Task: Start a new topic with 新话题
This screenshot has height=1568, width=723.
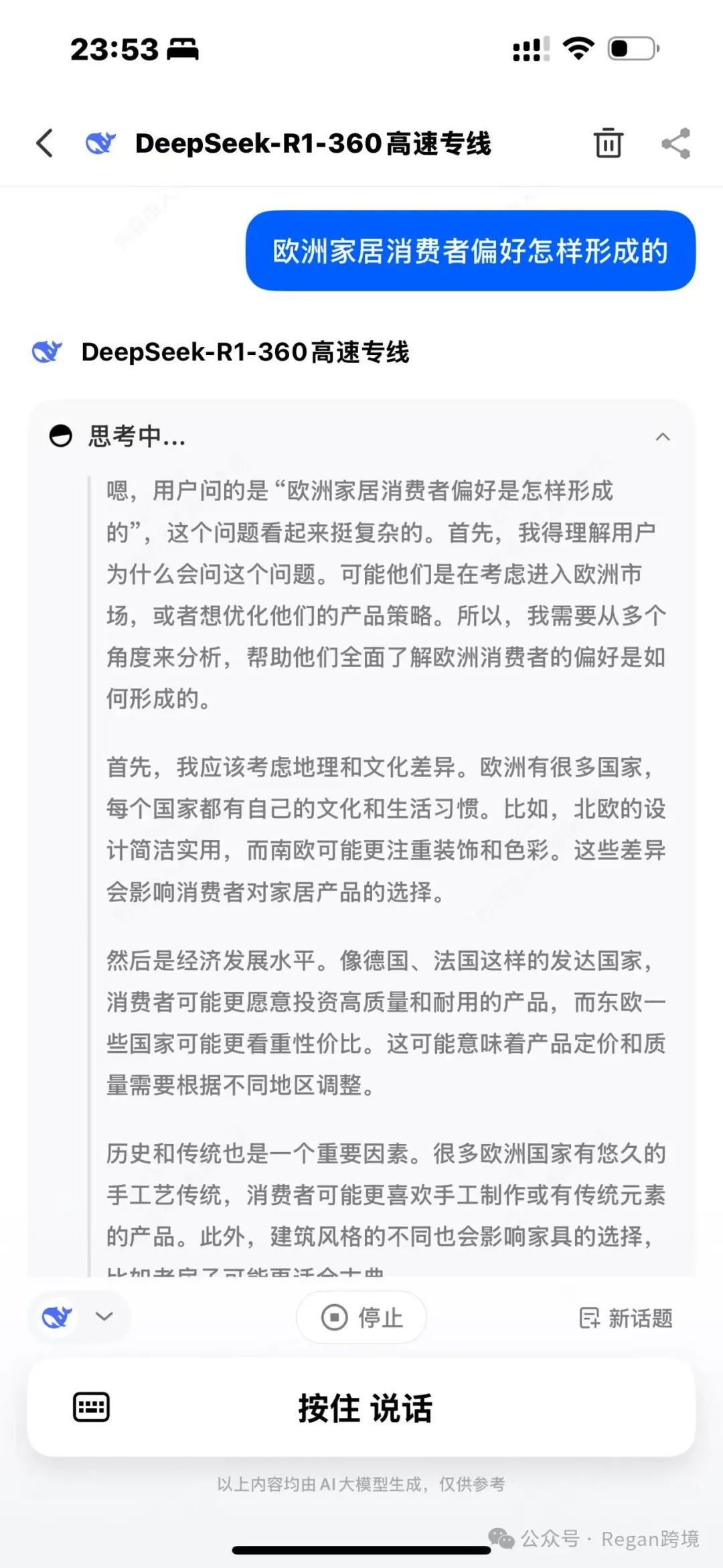Action: coord(626,1317)
